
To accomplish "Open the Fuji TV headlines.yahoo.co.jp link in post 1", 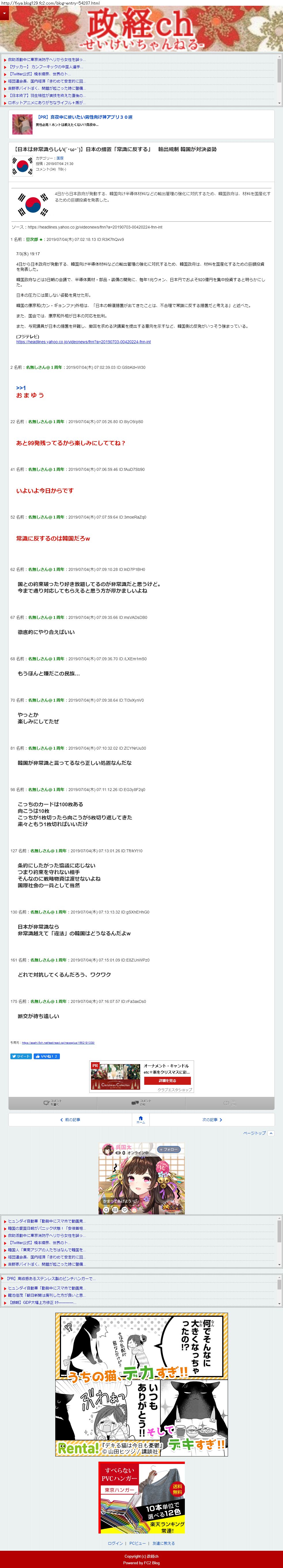I will [83, 341].
